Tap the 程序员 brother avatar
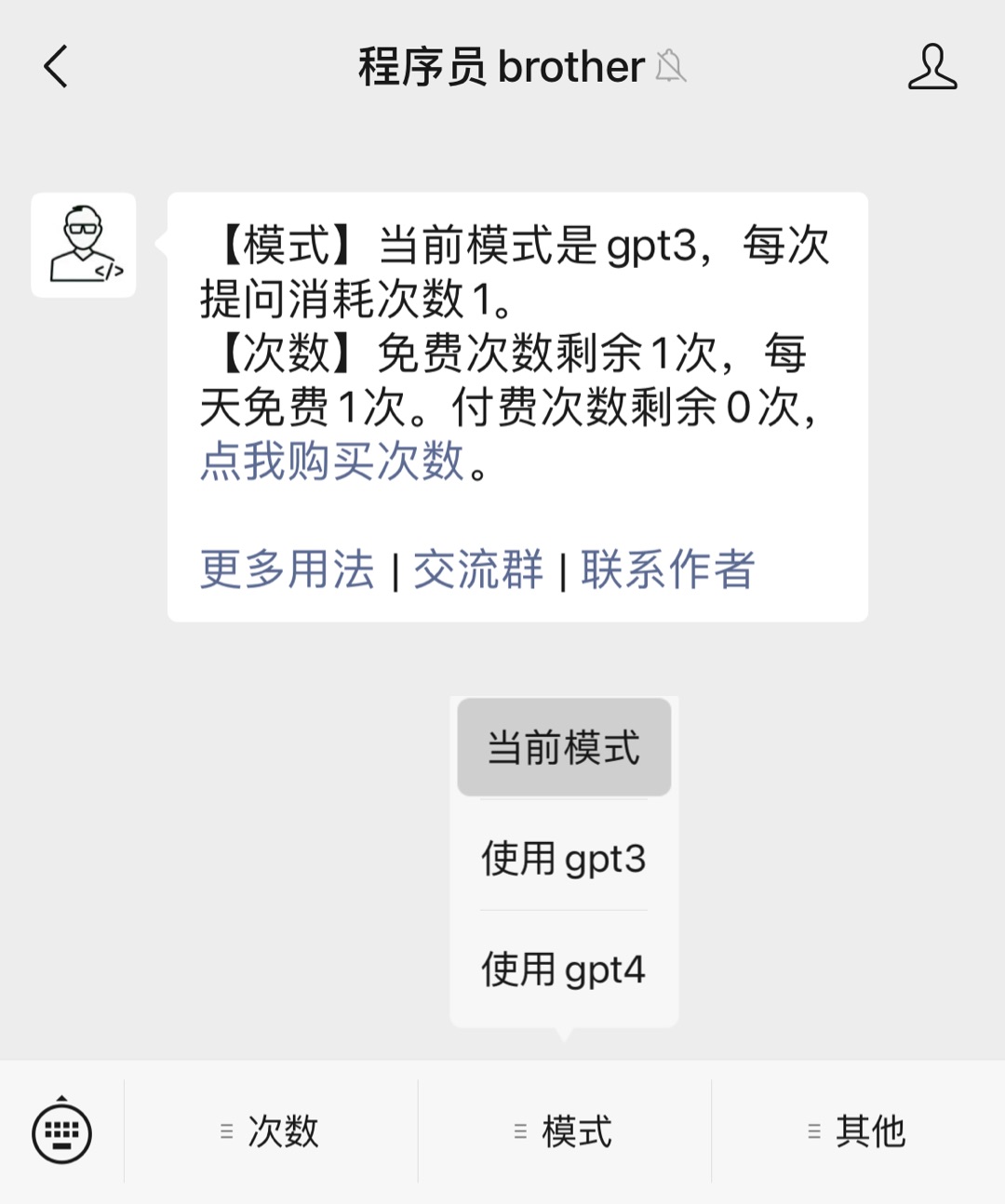This screenshot has width=1005, height=1204. [x=84, y=246]
